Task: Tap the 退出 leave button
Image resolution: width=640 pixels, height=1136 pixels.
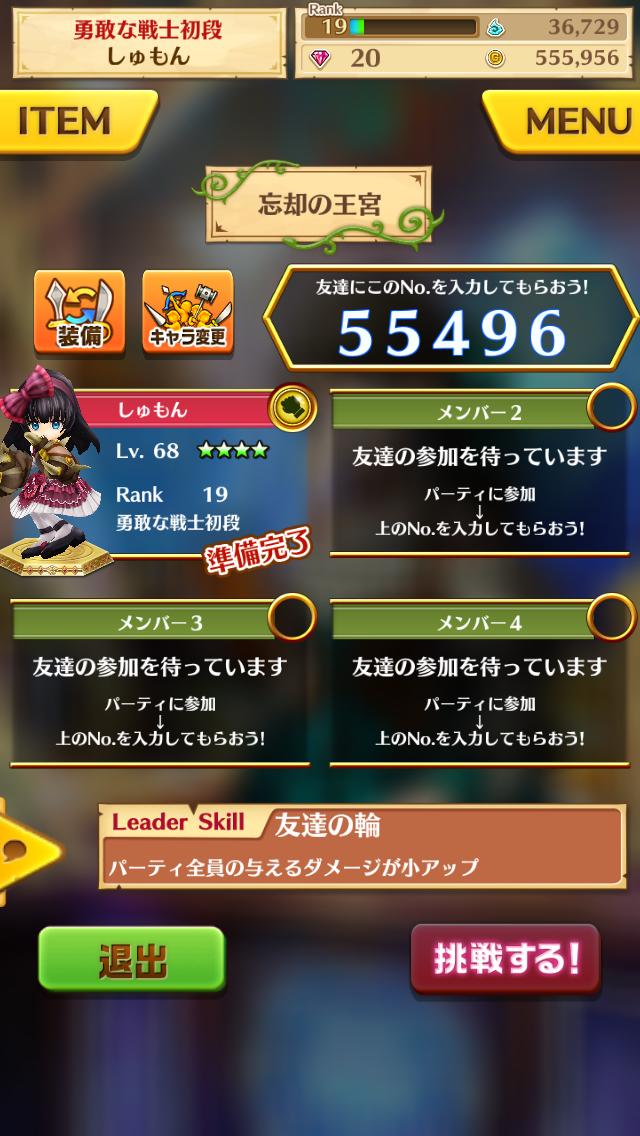Action: (131, 959)
